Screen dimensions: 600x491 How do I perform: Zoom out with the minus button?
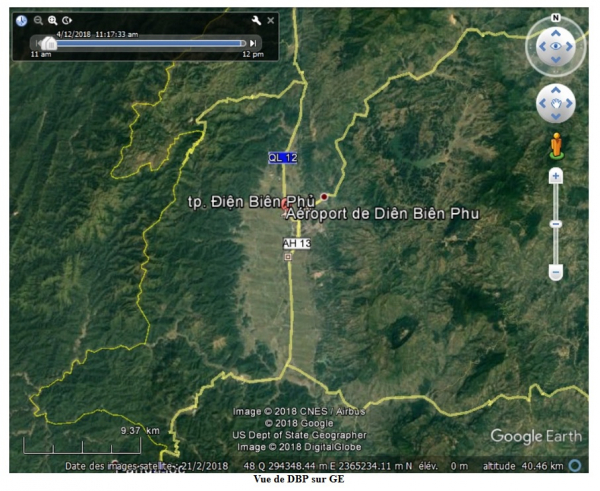(556, 272)
